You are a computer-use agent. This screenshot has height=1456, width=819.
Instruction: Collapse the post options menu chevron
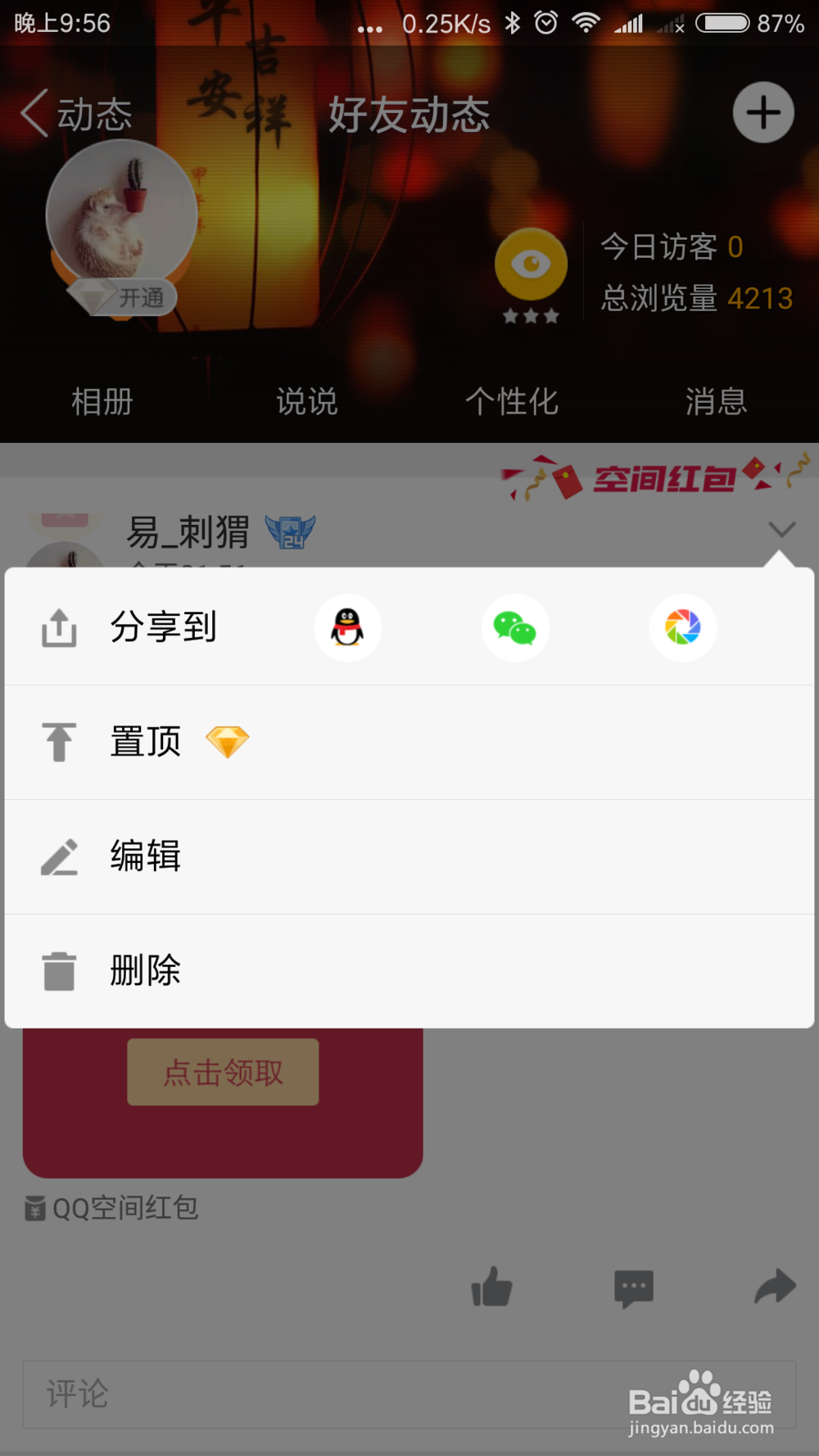coord(782,530)
